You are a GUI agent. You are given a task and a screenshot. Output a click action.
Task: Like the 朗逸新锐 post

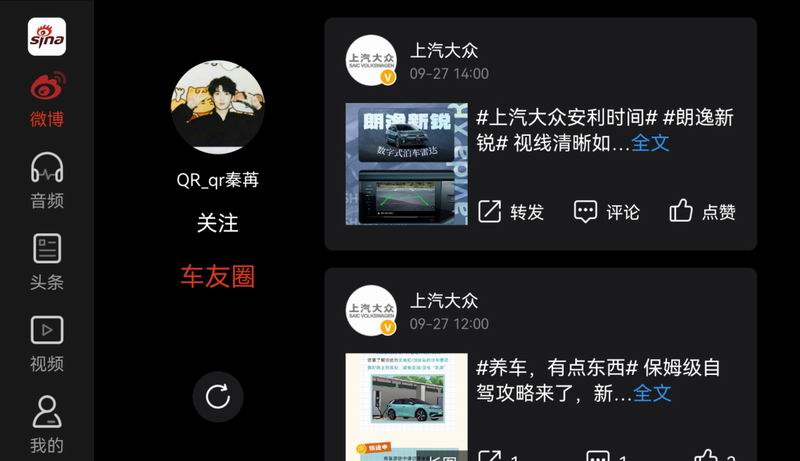pyautogui.click(x=702, y=211)
